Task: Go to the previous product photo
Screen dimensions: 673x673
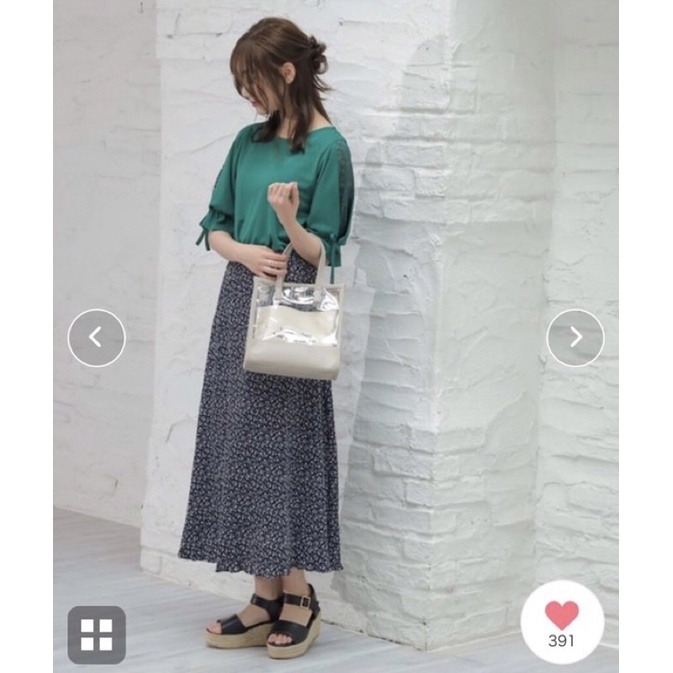Action: pyautogui.click(x=96, y=337)
